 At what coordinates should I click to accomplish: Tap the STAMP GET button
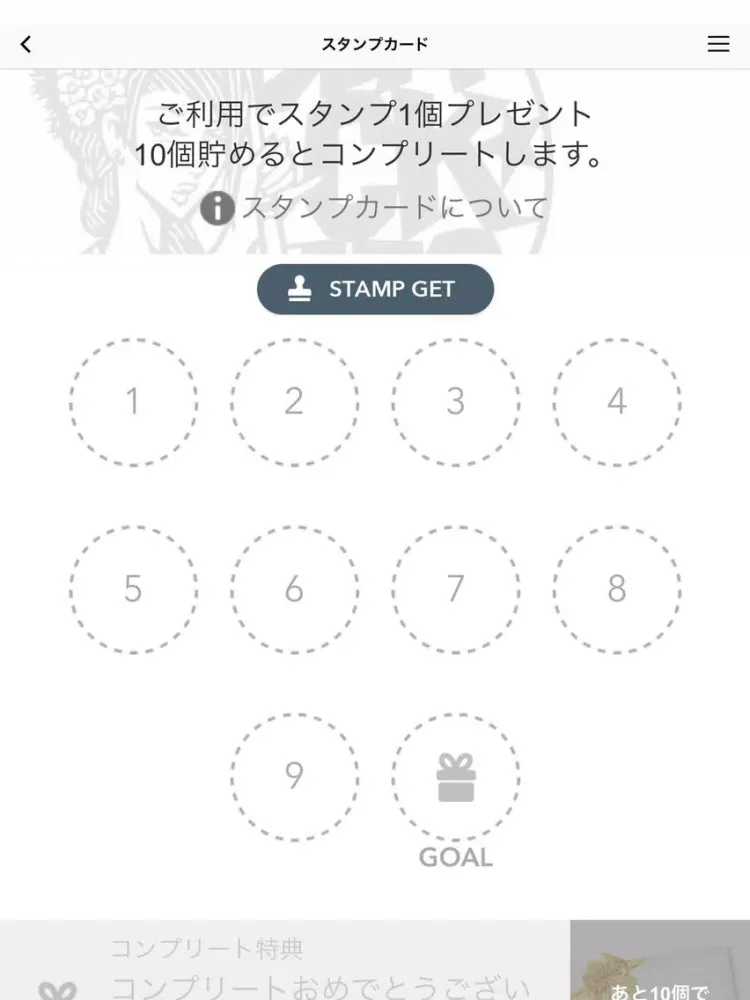375,290
